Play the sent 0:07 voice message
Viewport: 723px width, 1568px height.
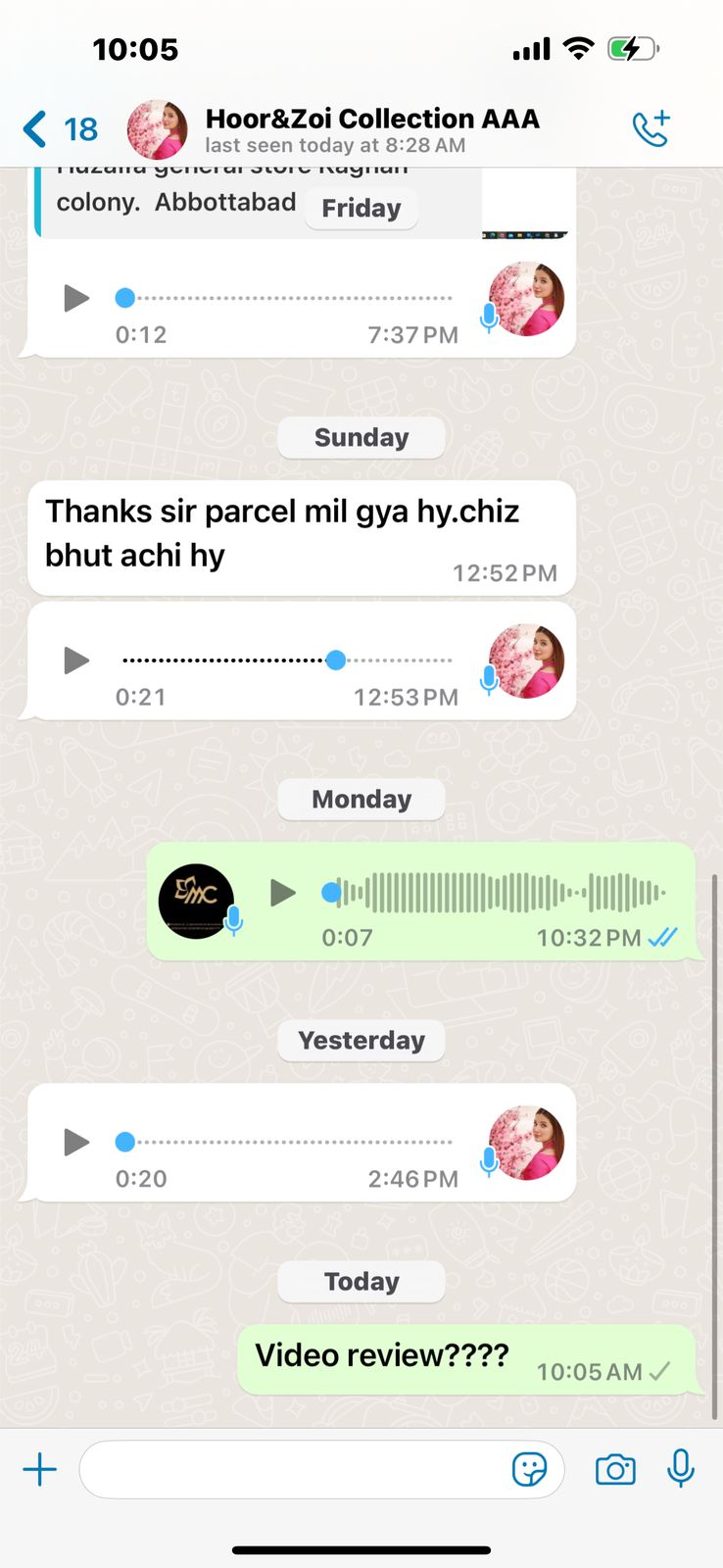coord(283,893)
